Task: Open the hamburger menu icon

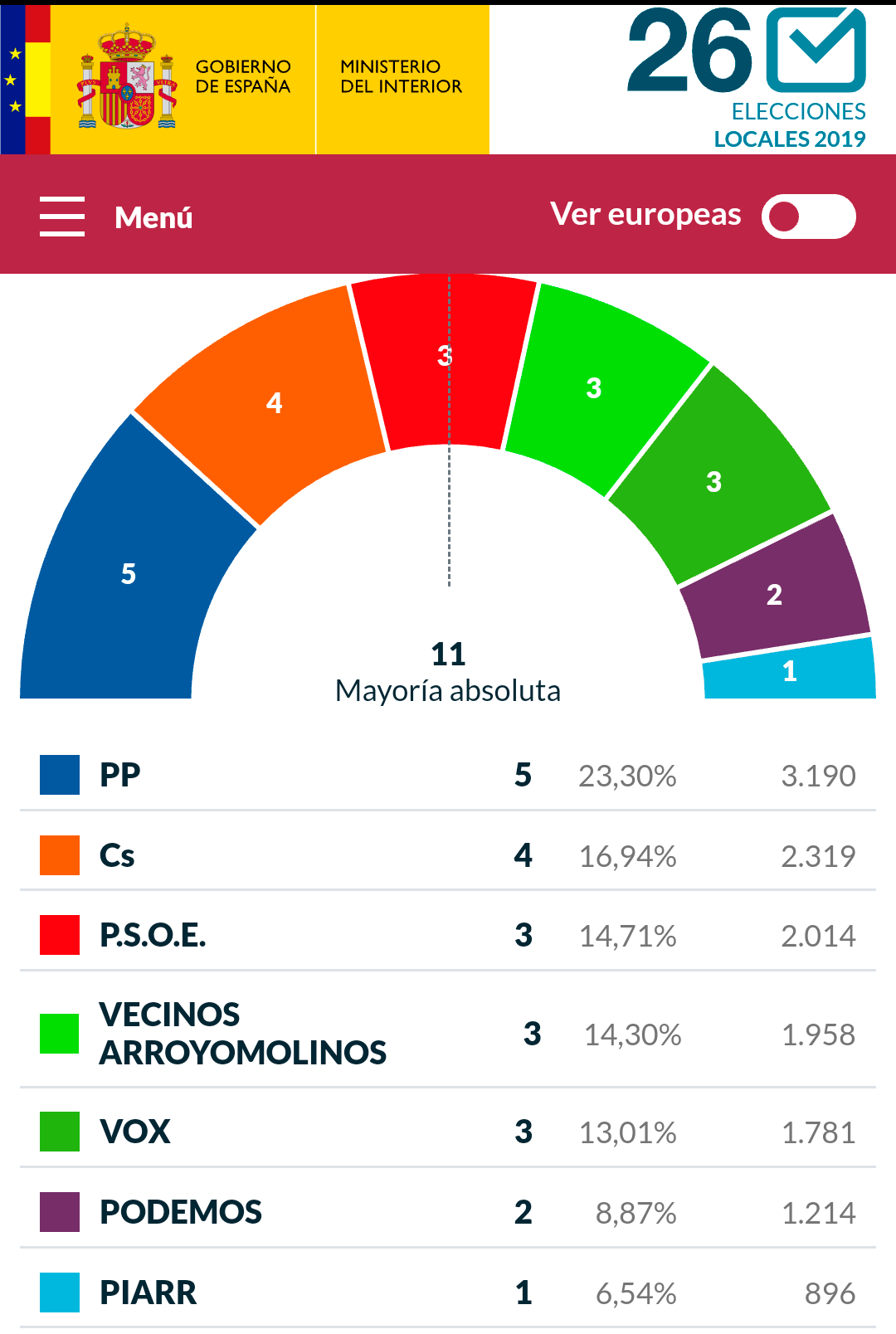Action: click(62, 216)
